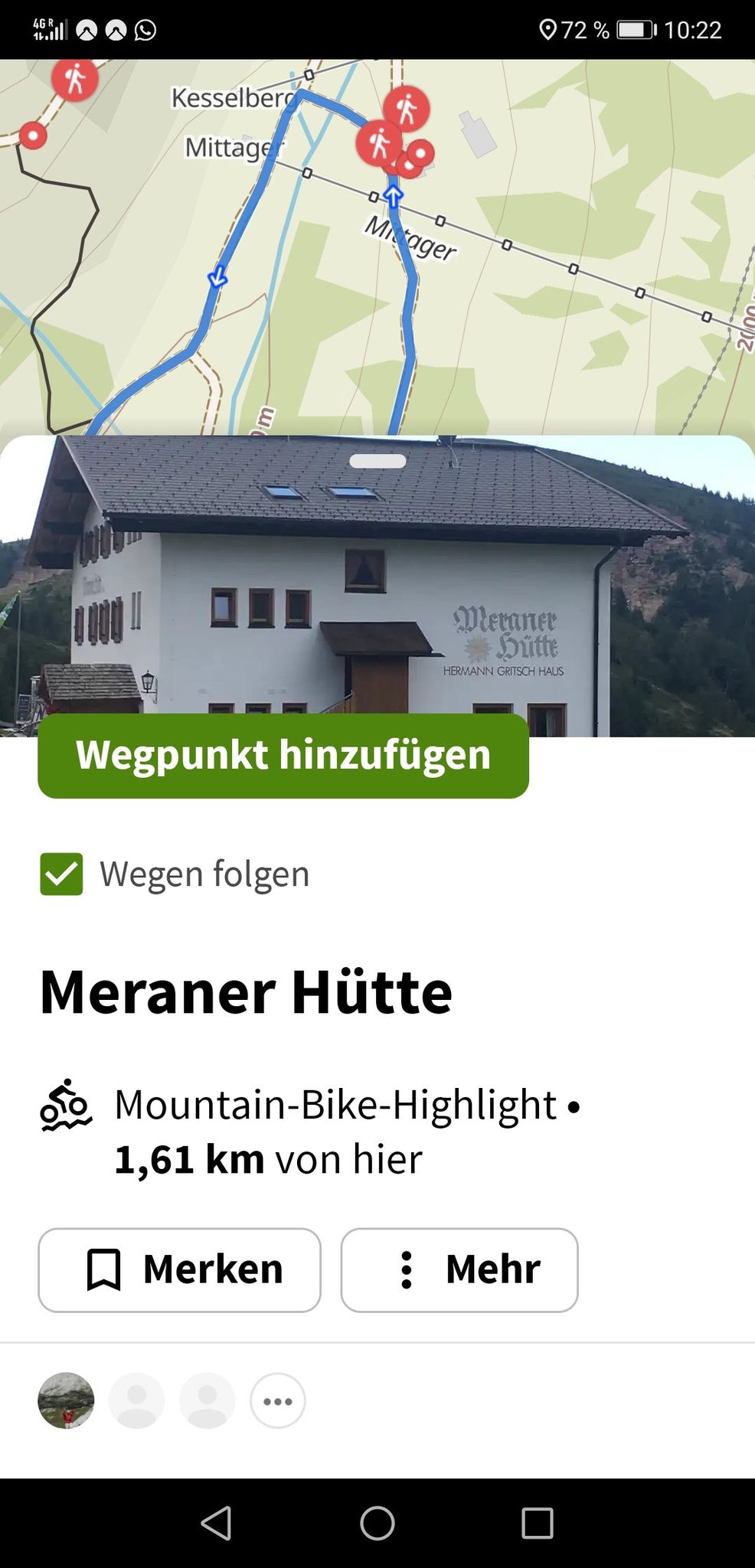Viewport: 755px width, 1568px height.
Task: Open the Meraner Hütte photo
Action: coord(377,586)
